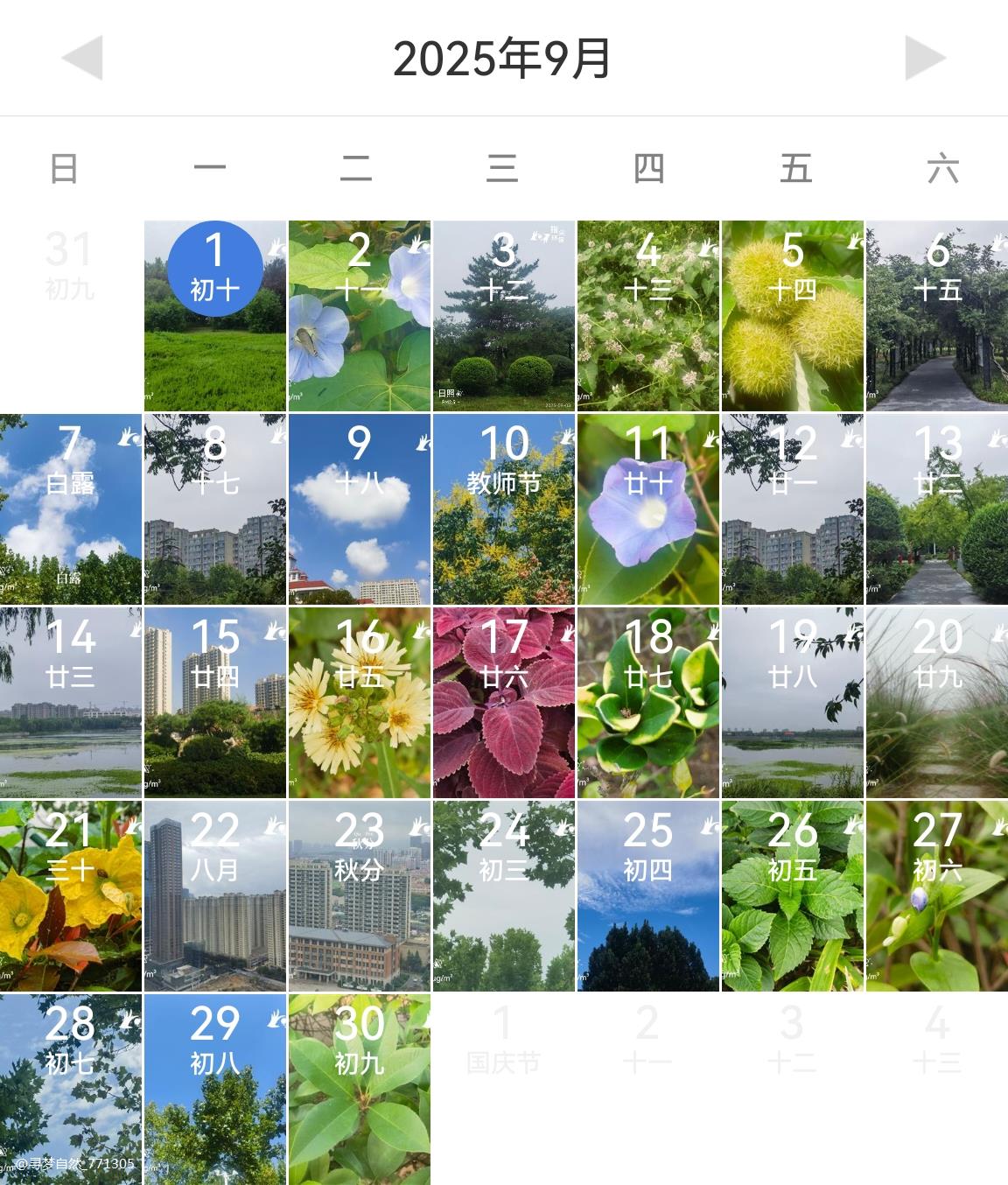Select the 13th in the calendar
Image resolution: width=1008 pixels, height=1185 pixels.
[x=937, y=509]
